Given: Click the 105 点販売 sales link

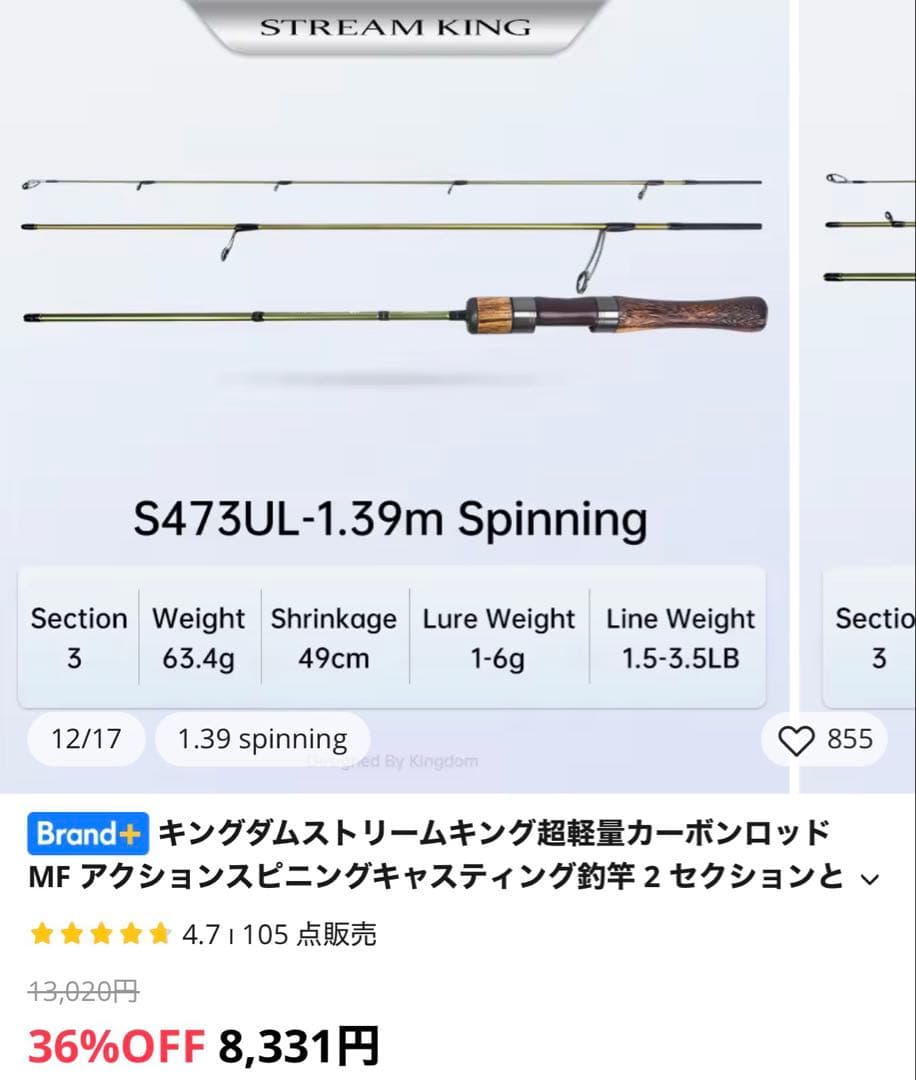Looking at the screenshot, I should 310,932.
